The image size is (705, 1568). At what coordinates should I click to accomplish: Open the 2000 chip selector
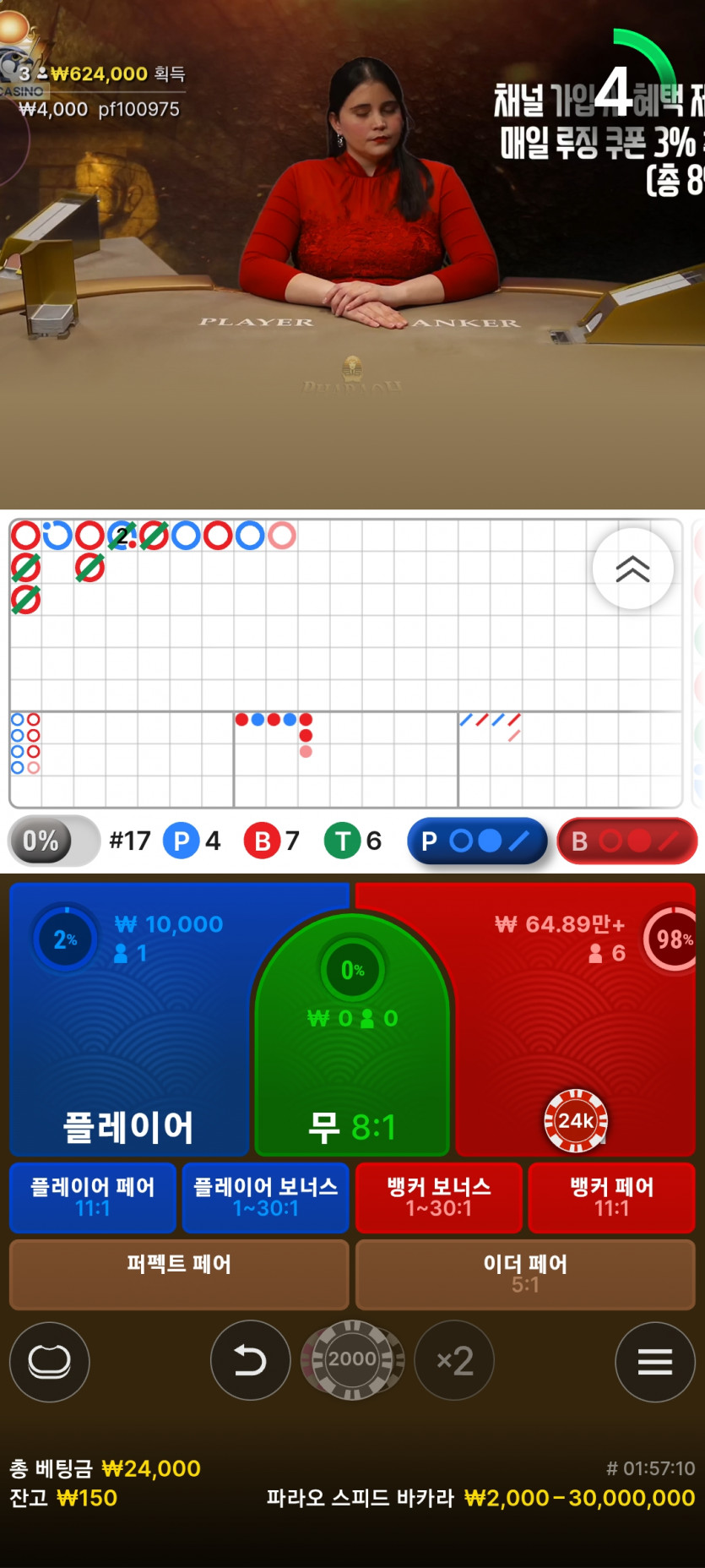pyautogui.click(x=352, y=1360)
